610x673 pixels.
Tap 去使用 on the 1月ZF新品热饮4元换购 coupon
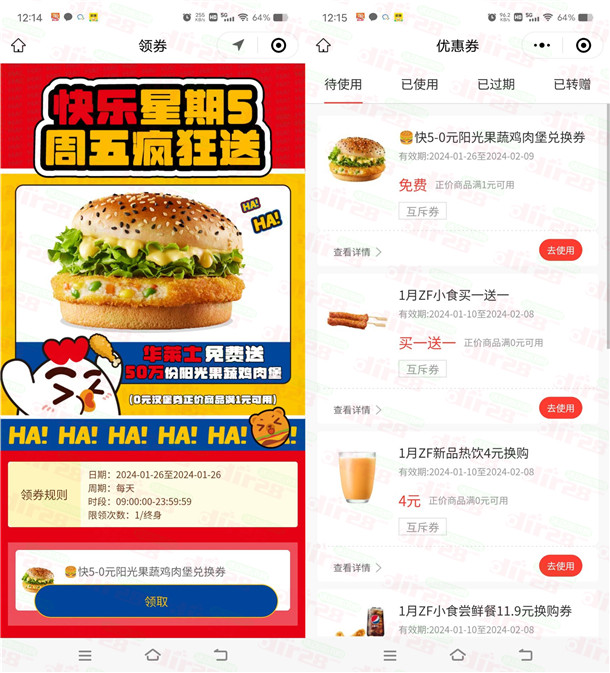(x=560, y=566)
